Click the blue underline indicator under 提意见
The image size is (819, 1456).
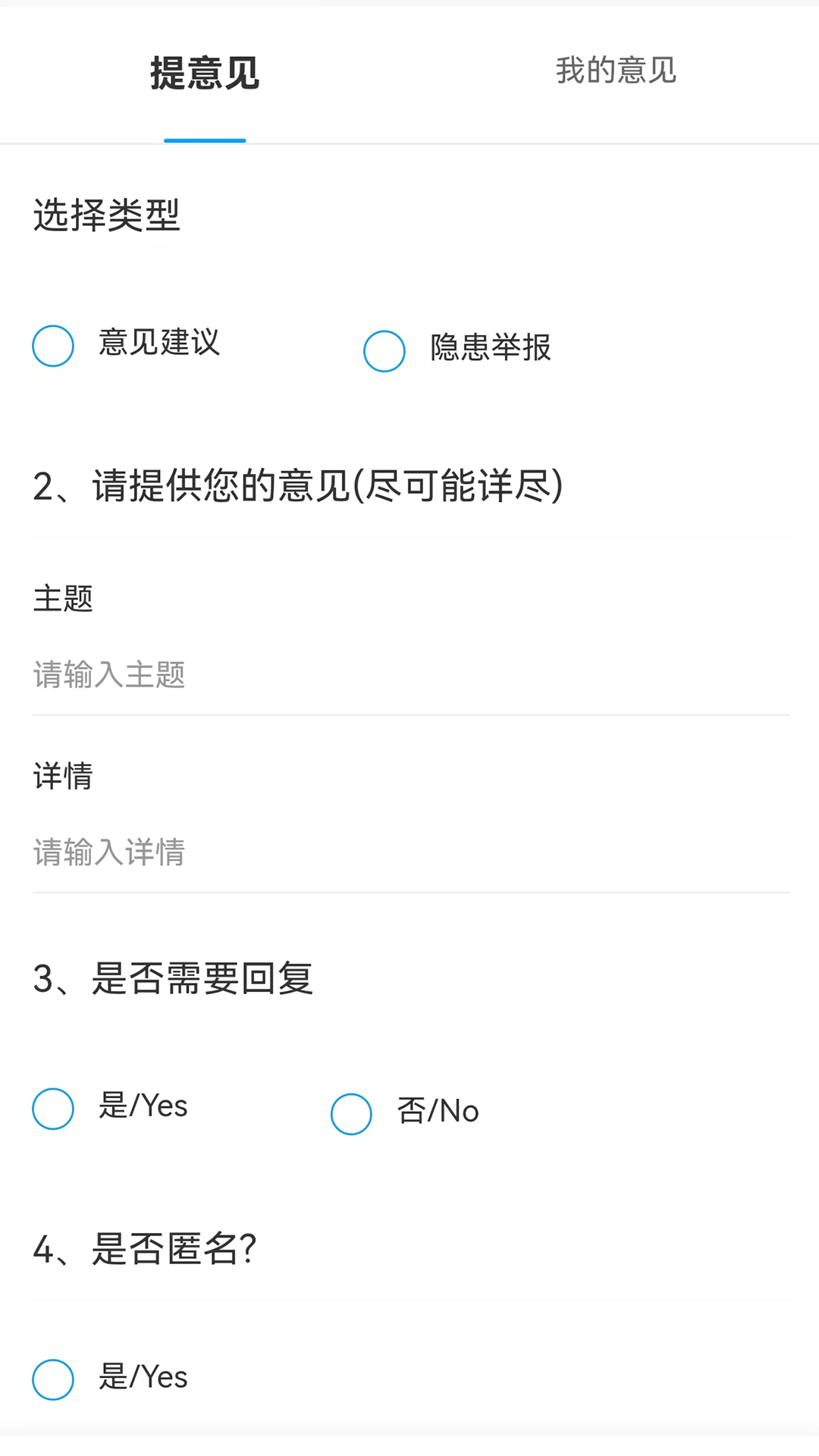(204, 141)
